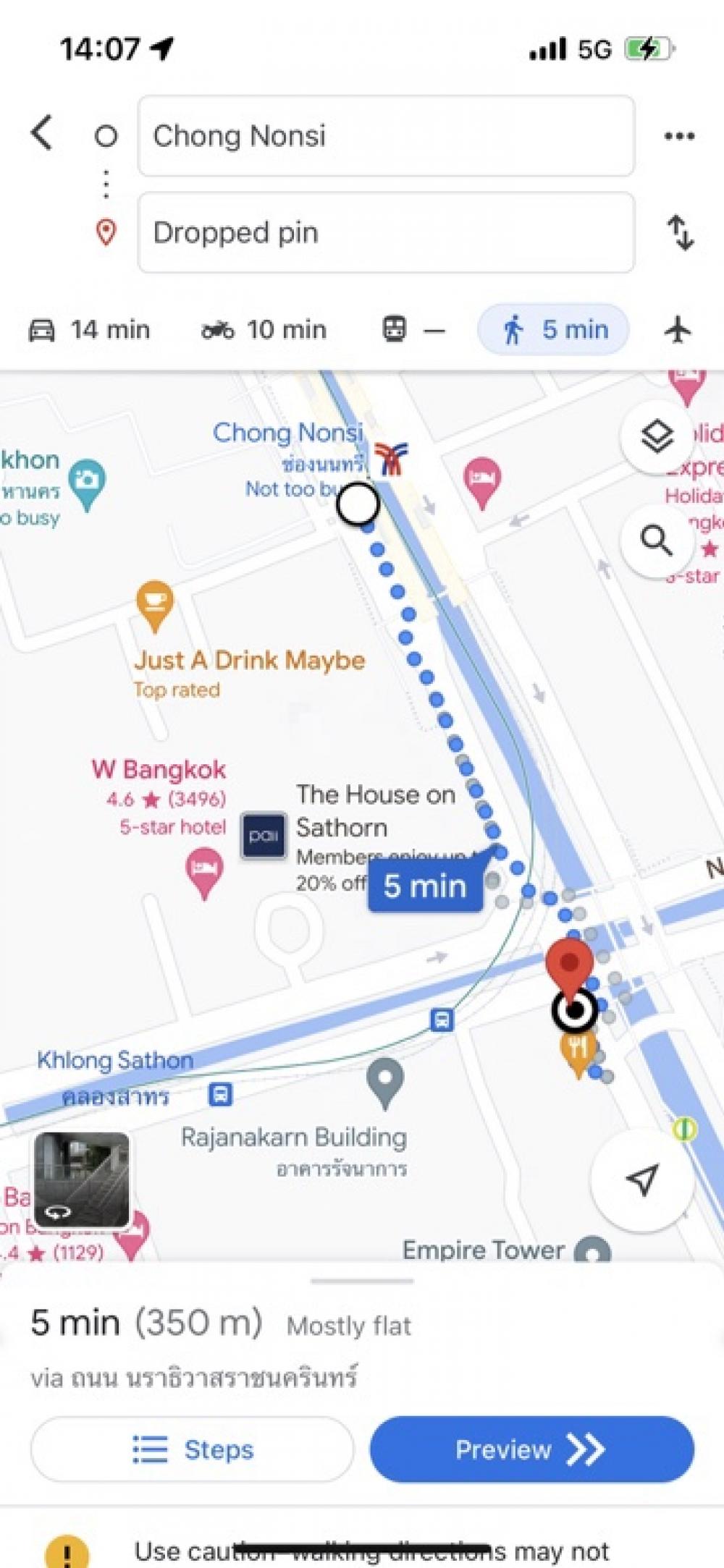Open the three-dot overflow menu
724x1568 pixels.
(x=679, y=136)
